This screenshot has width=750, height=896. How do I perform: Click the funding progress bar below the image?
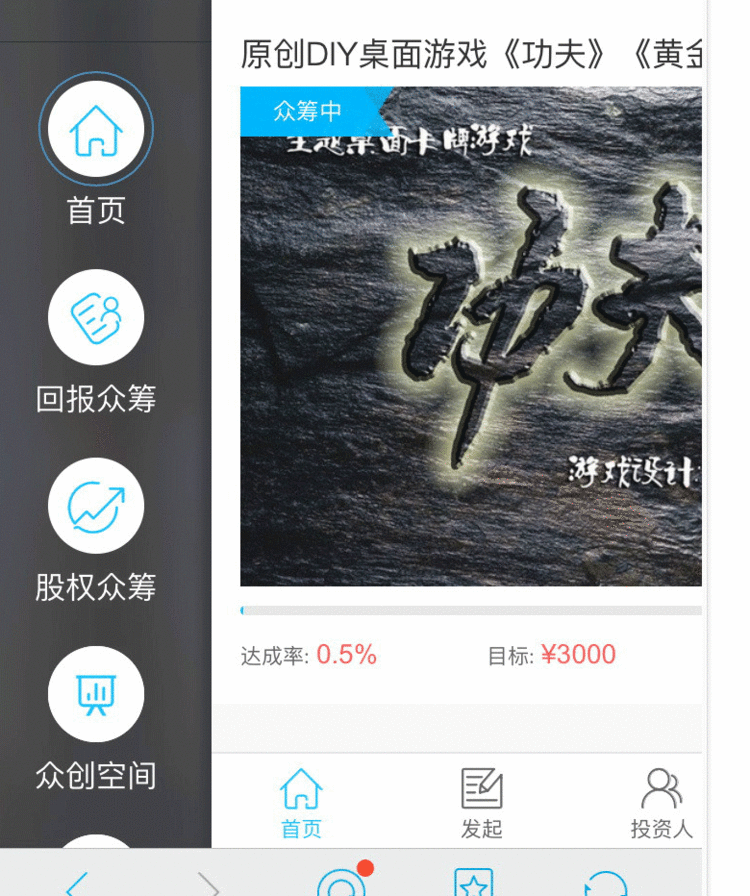pos(470,609)
